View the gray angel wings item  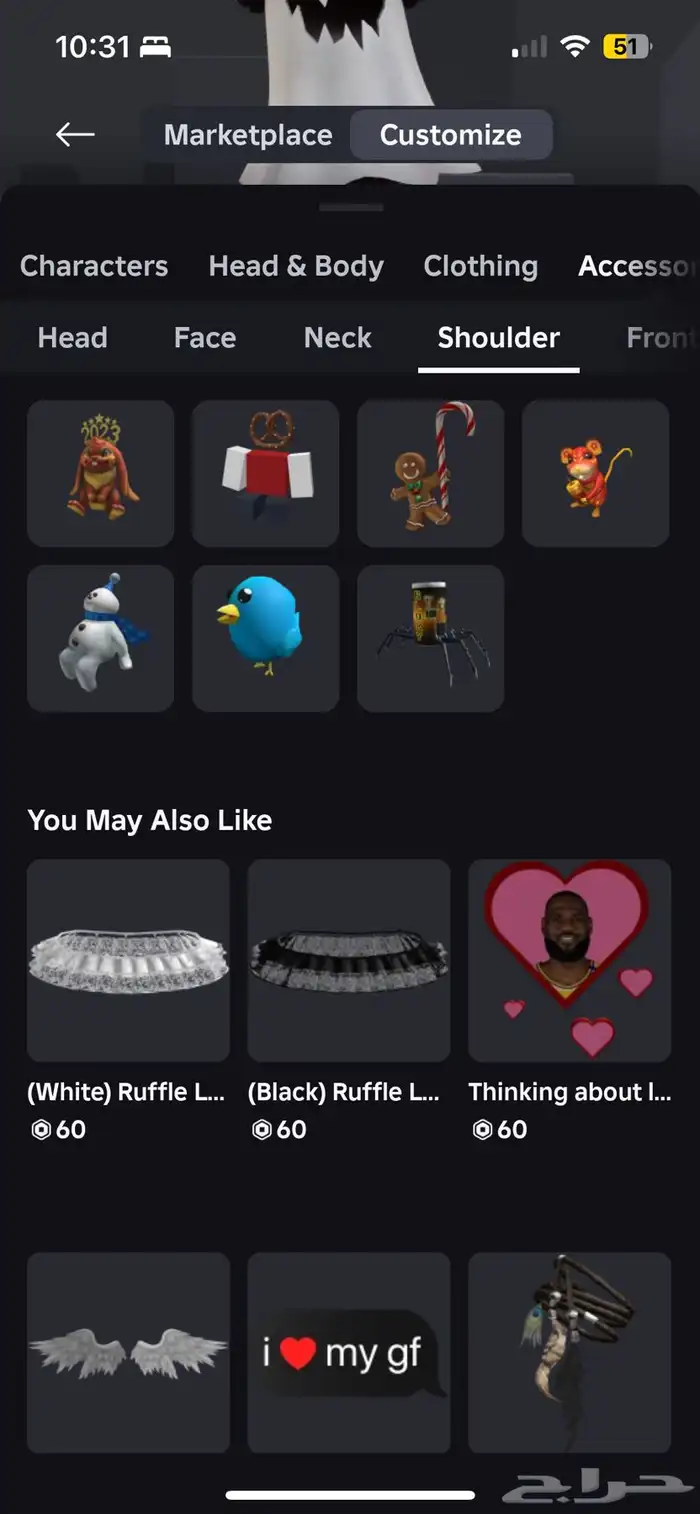[128, 1352]
